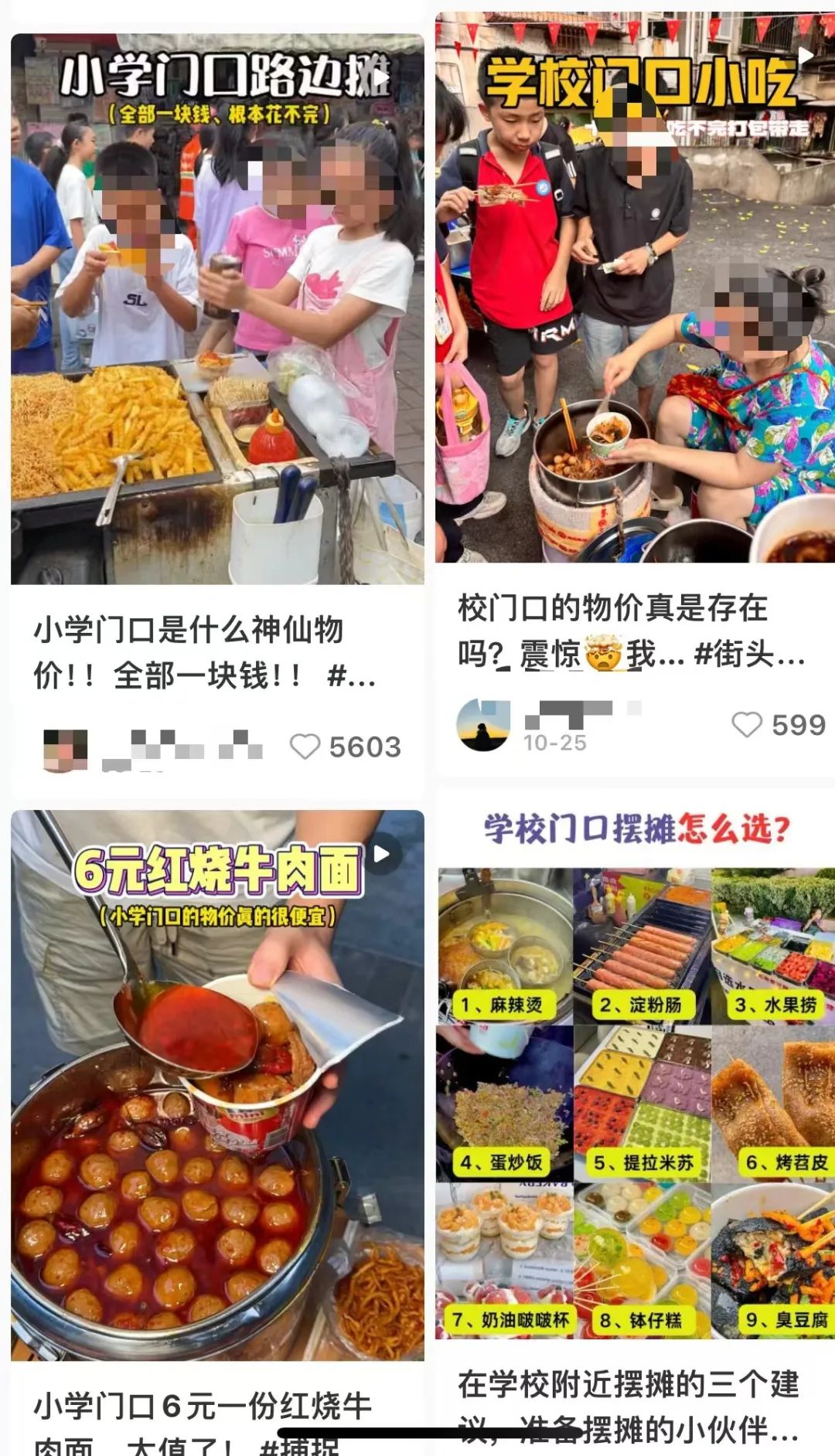Open the 小学门口路边摊 video post
This screenshot has width=835, height=1456.
click(x=217, y=309)
